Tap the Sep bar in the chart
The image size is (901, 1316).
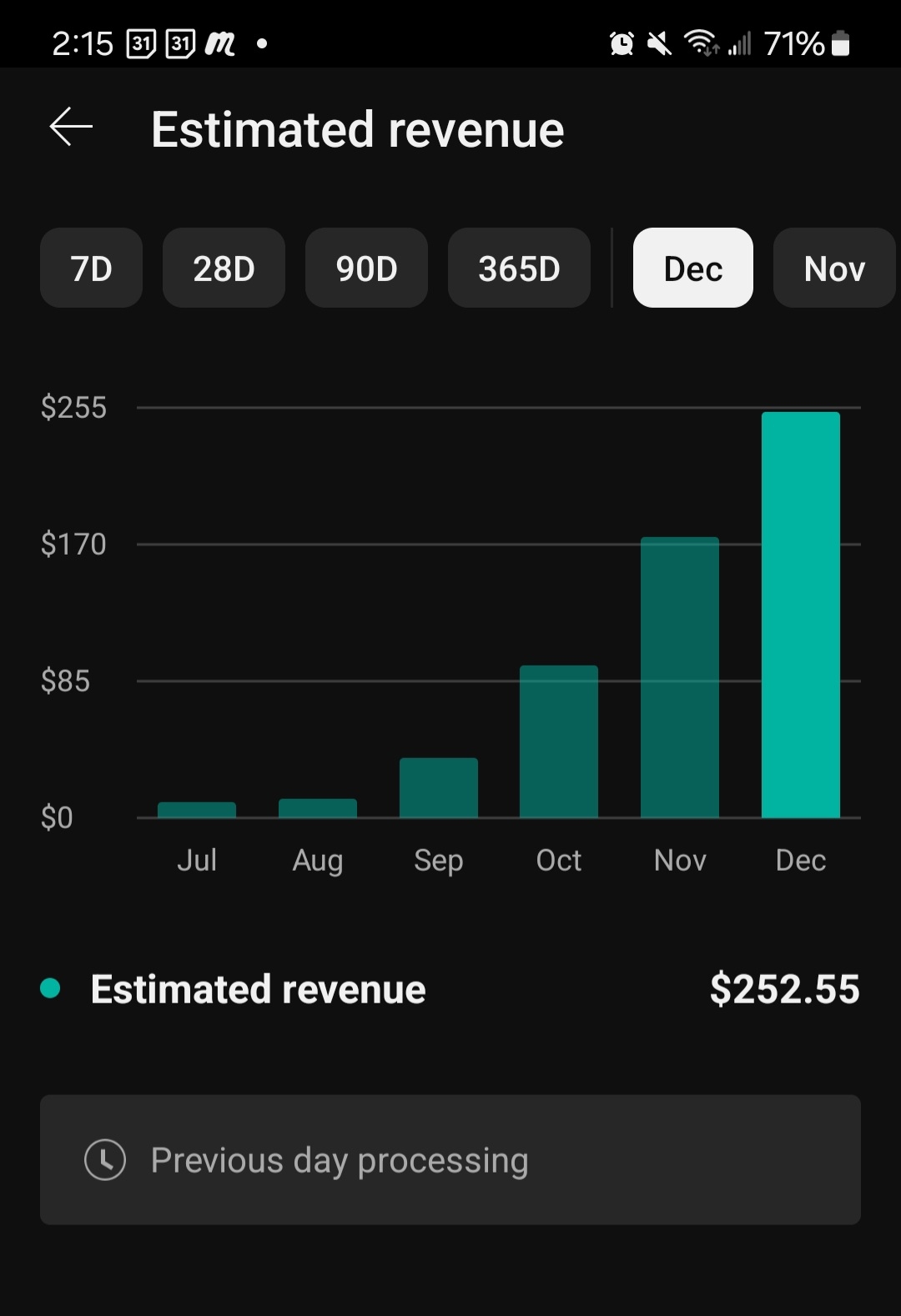[439, 787]
